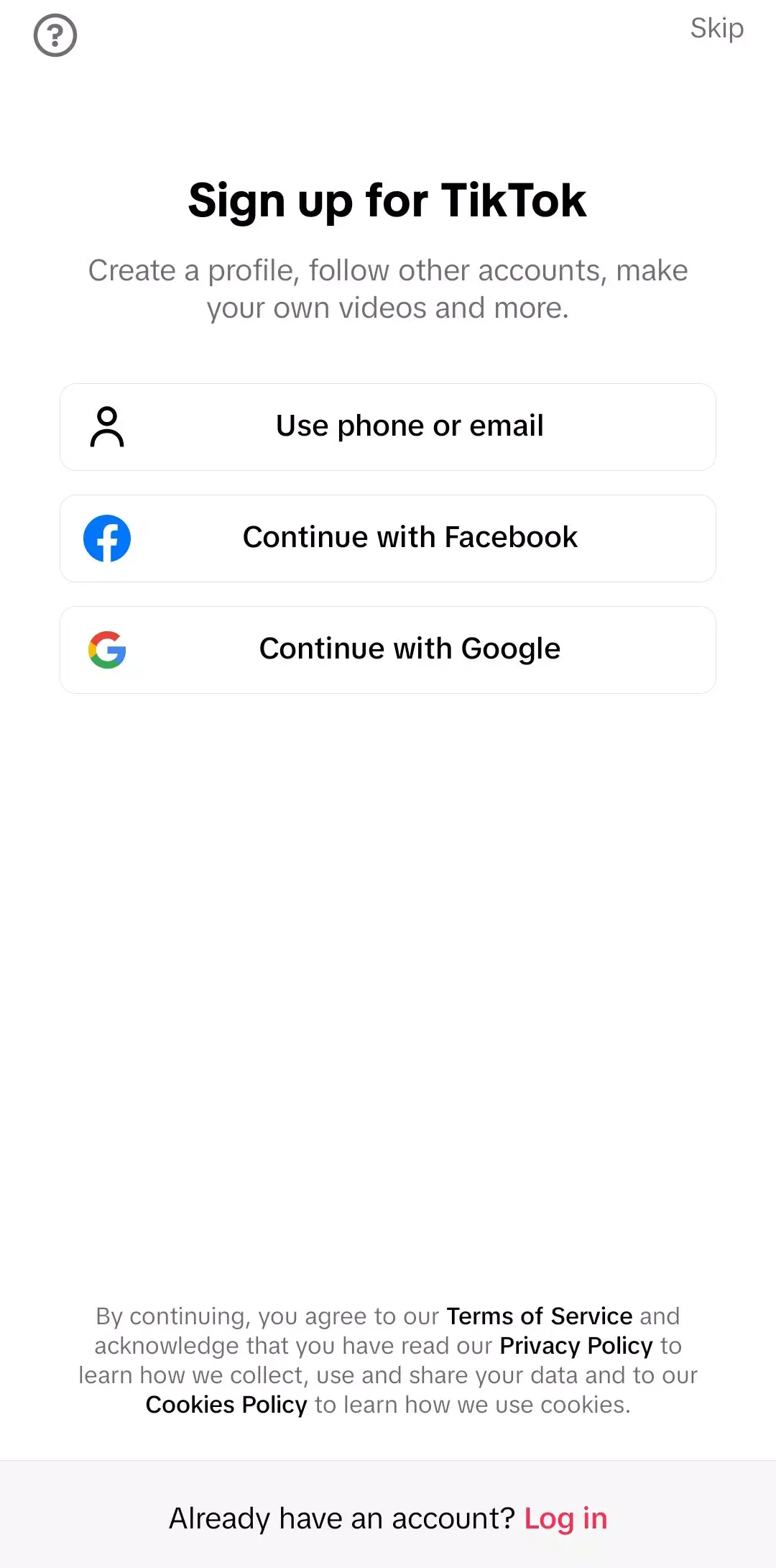The width and height of the screenshot is (776, 1568).
Task: Choose Use phone or email
Action: pos(388,426)
